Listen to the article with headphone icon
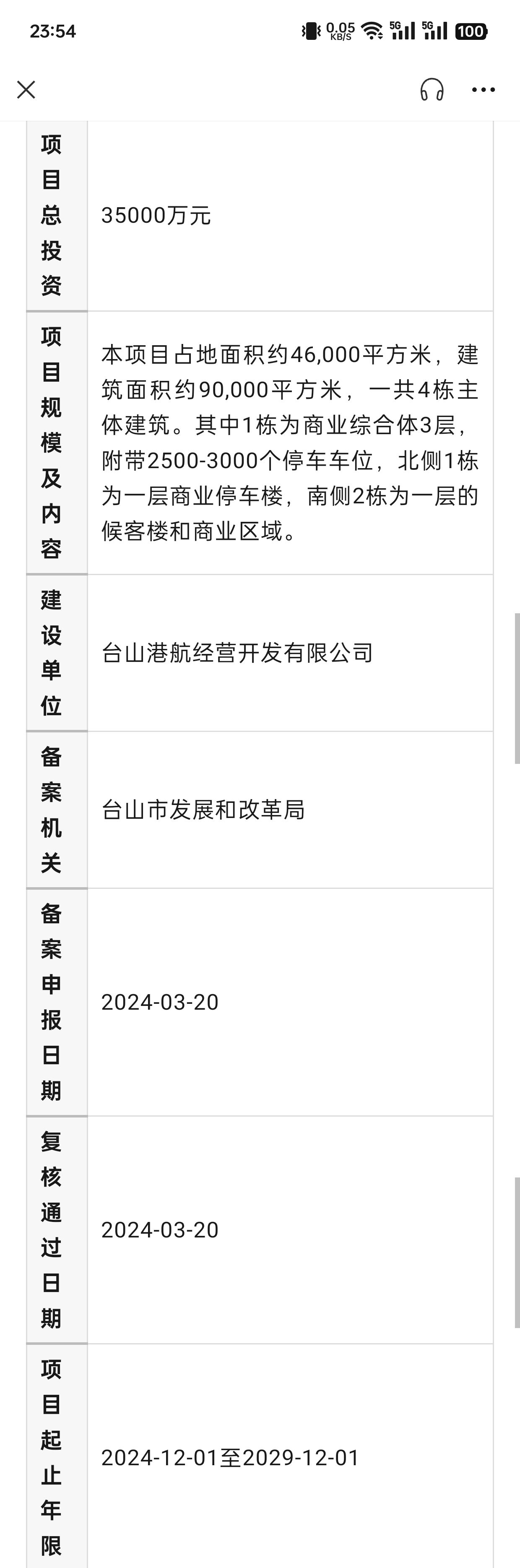 [432, 89]
